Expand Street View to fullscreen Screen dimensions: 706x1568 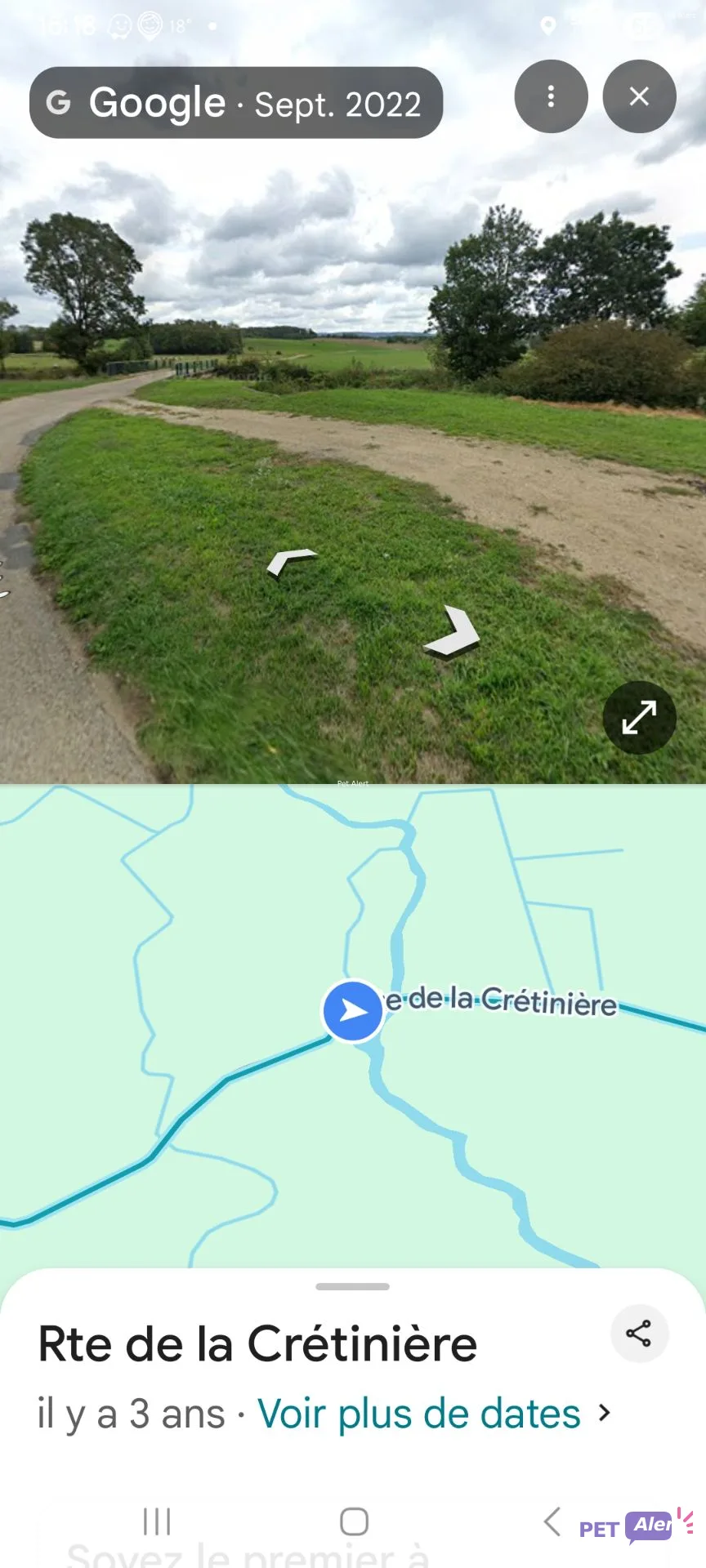coord(639,717)
